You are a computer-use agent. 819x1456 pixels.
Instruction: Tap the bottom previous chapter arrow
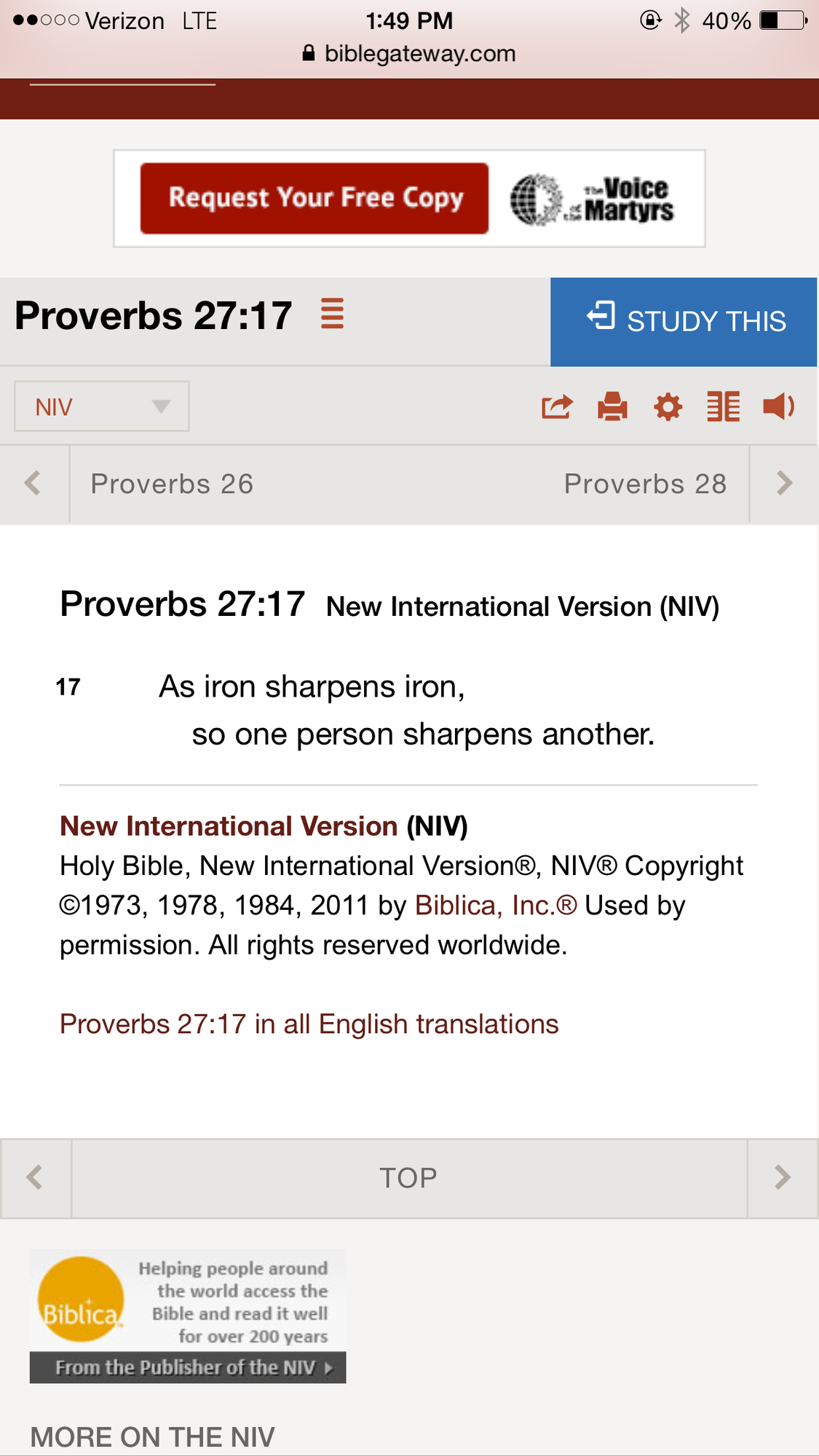click(x=35, y=1178)
